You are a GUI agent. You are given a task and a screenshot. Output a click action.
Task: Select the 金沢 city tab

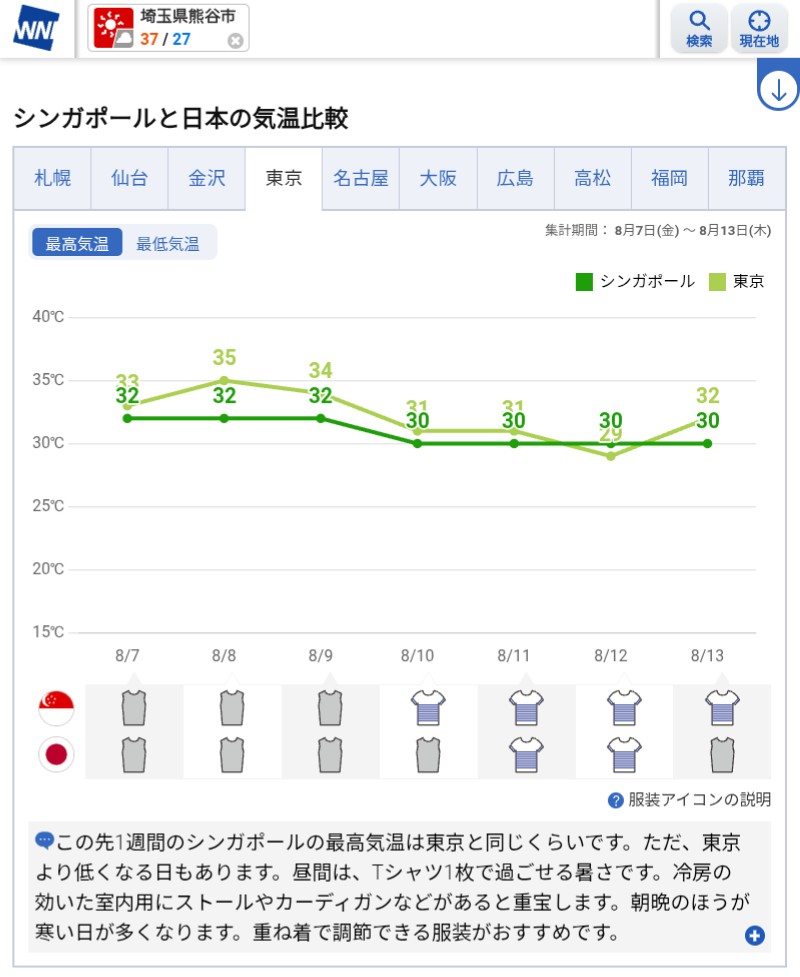pyautogui.click(x=207, y=178)
